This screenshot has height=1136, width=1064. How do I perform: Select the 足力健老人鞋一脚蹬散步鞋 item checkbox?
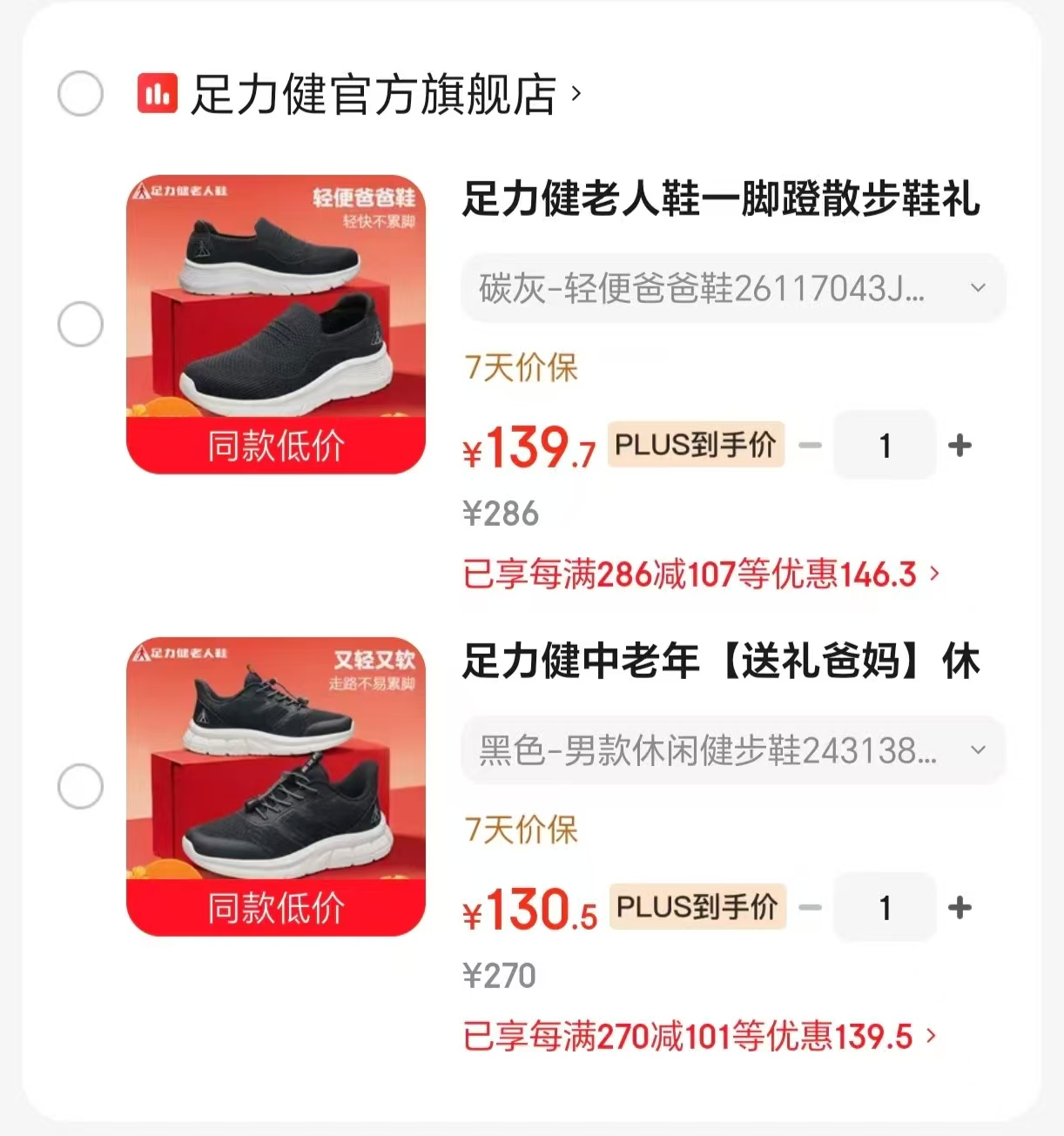[x=80, y=325]
